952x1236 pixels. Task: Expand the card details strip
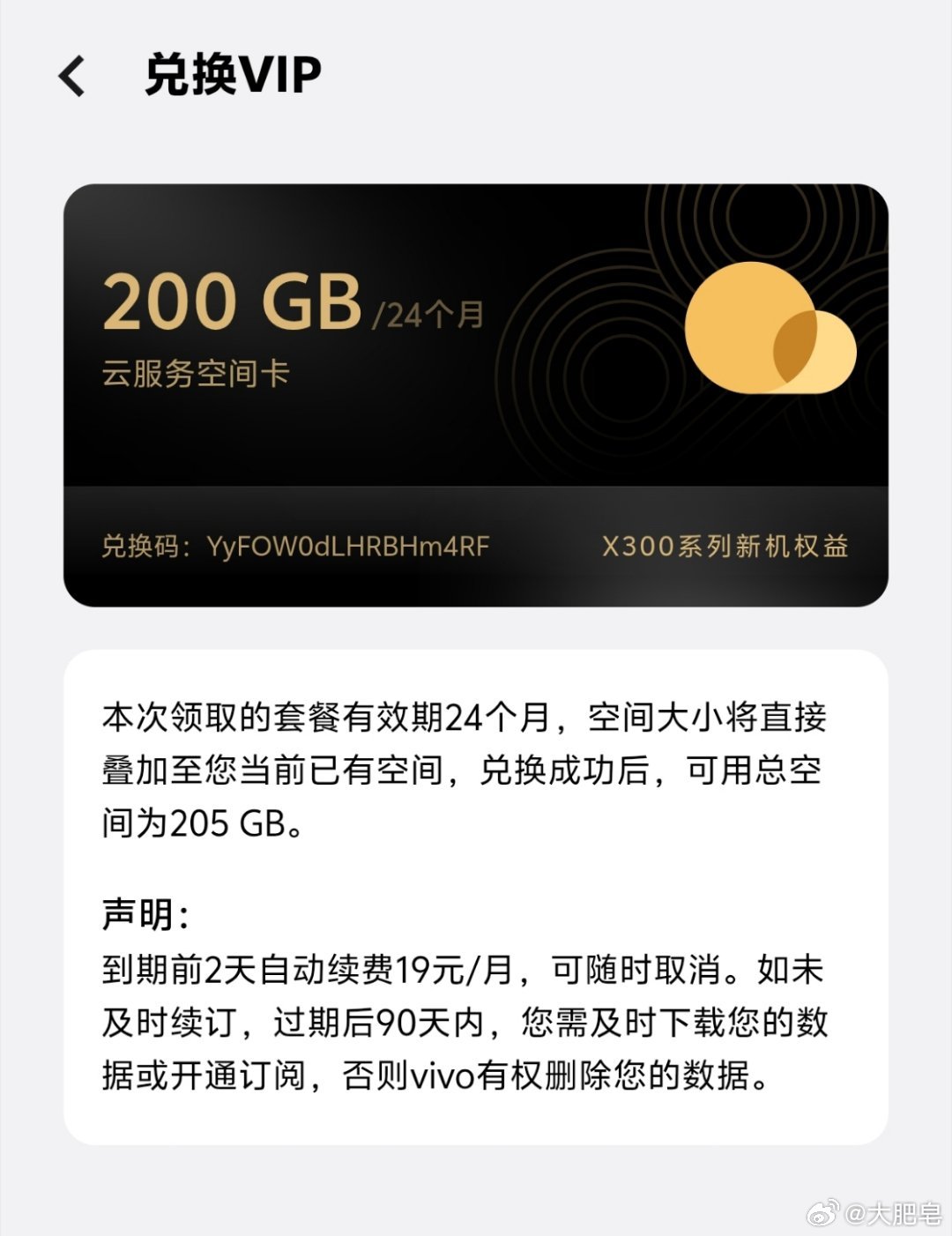click(x=476, y=547)
